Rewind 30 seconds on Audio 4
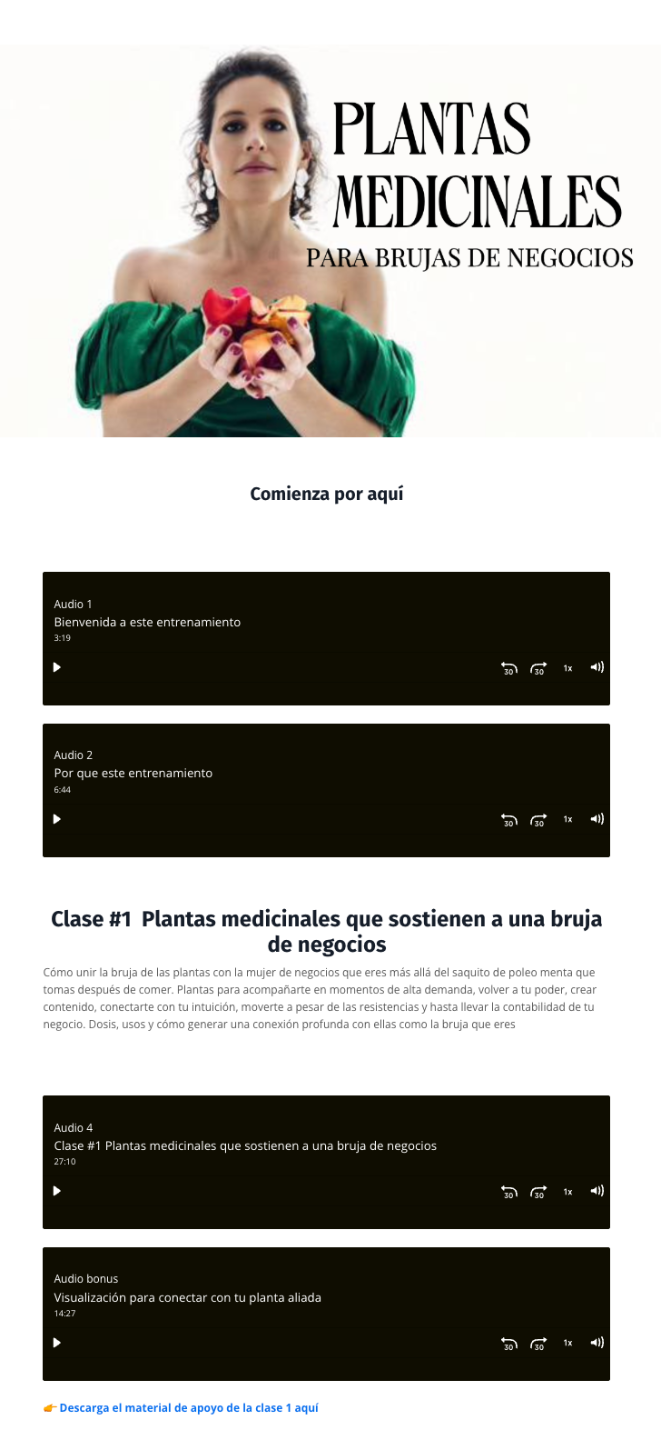Screen dimensions: 661x1440 [x=509, y=1192]
